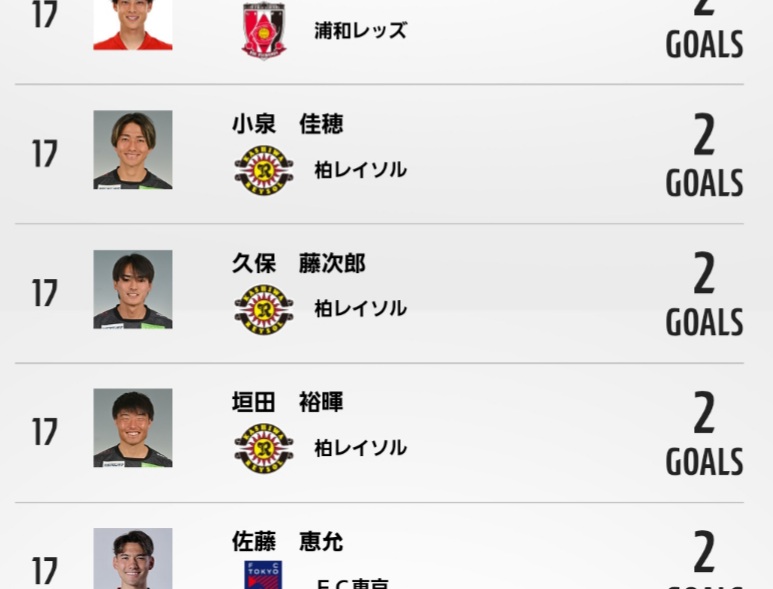This screenshot has height=589, width=773.
Task: Open player row for 小泉 佳穂
Action: 287,124
